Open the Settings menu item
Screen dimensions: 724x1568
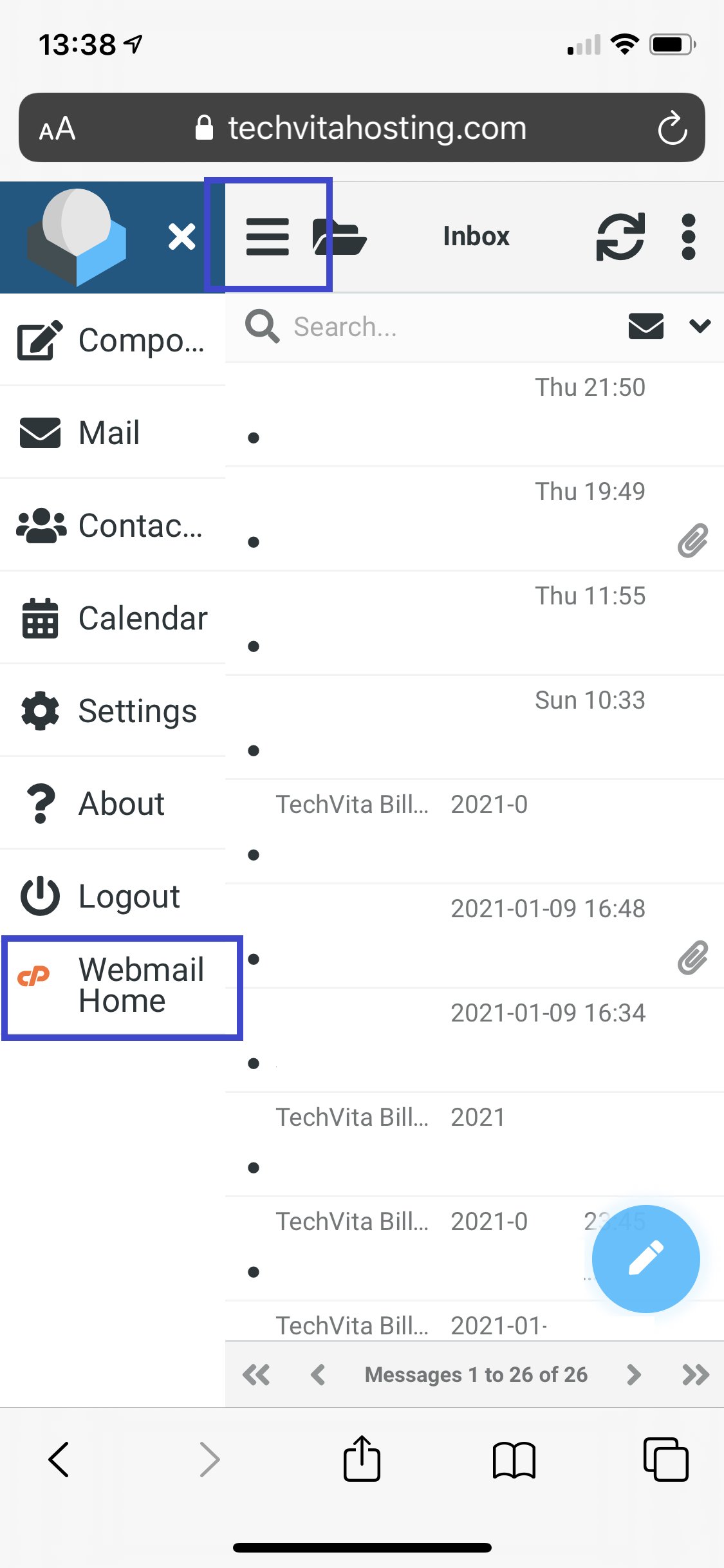[113, 711]
